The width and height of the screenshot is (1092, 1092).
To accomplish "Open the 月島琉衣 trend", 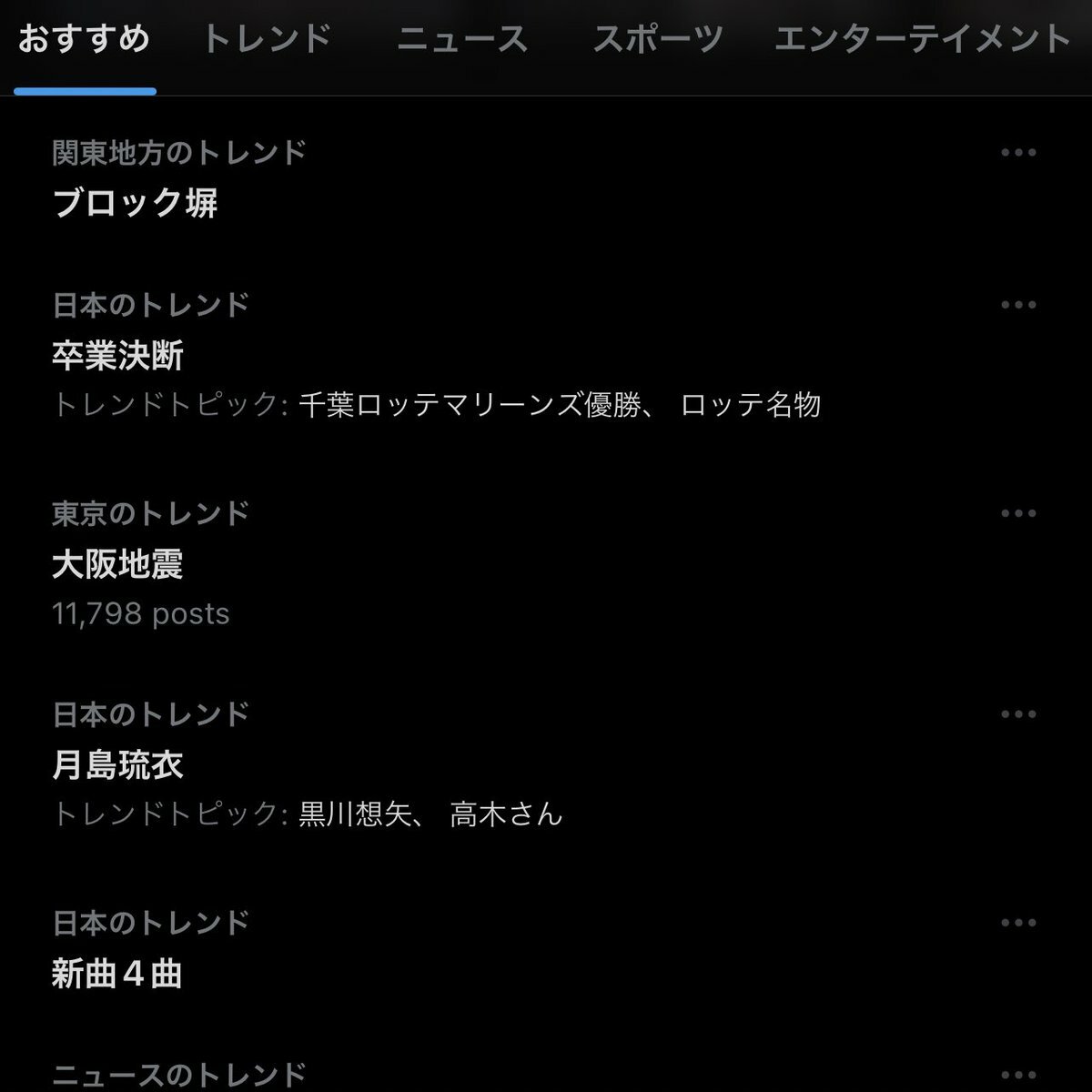I will tap(118, 764).
